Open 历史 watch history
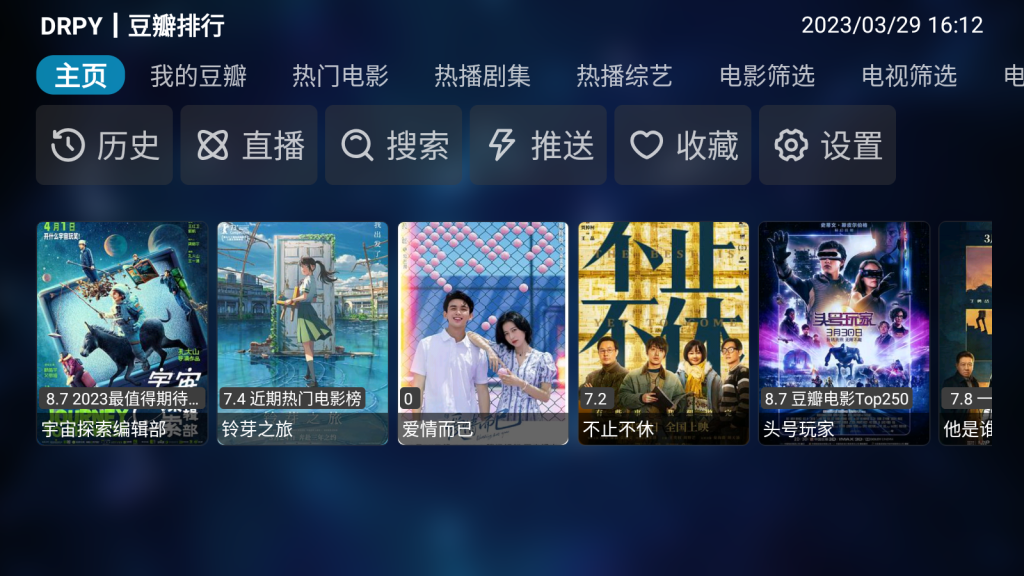 pos(105,146)
